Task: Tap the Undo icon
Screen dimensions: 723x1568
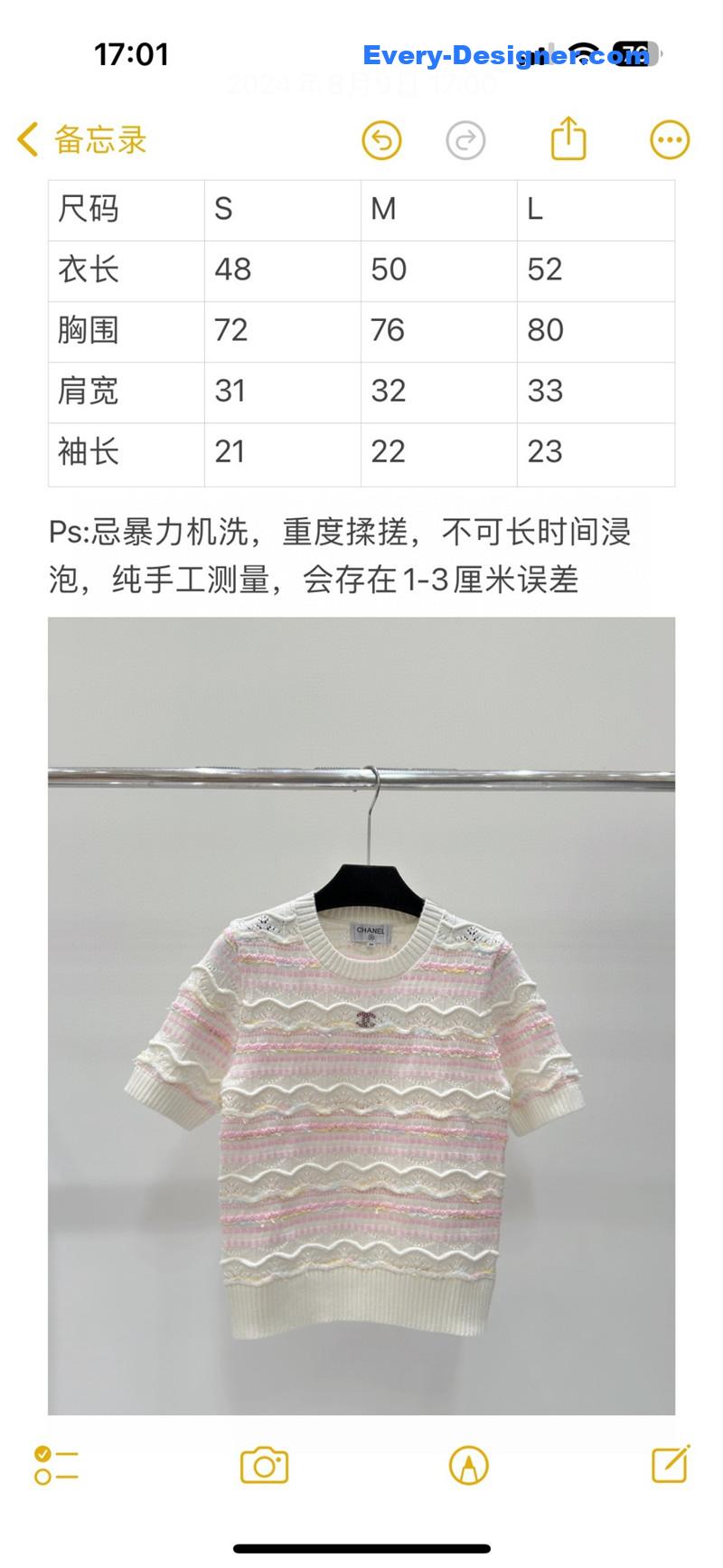Action: 381,141
